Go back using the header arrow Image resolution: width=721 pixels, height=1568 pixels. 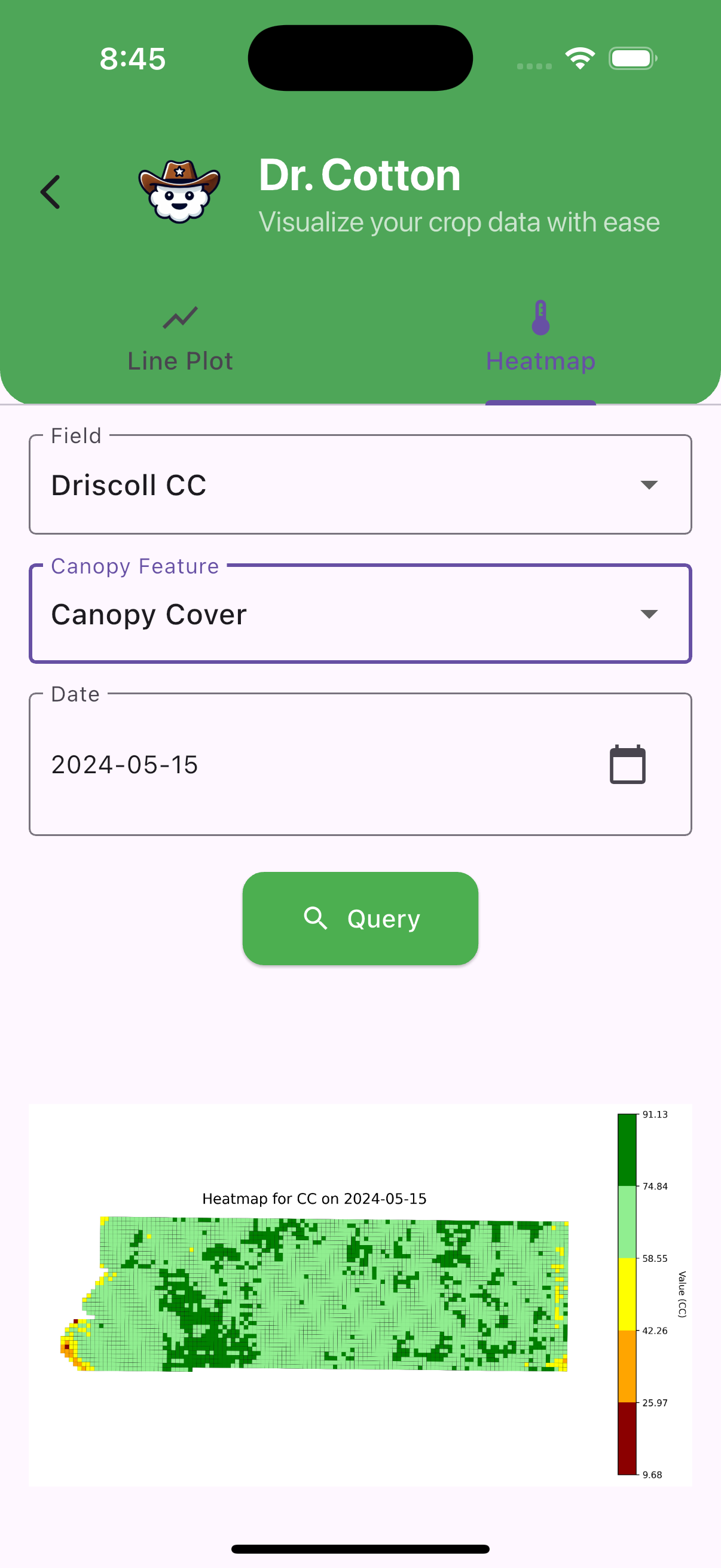(x=50, y=193)
